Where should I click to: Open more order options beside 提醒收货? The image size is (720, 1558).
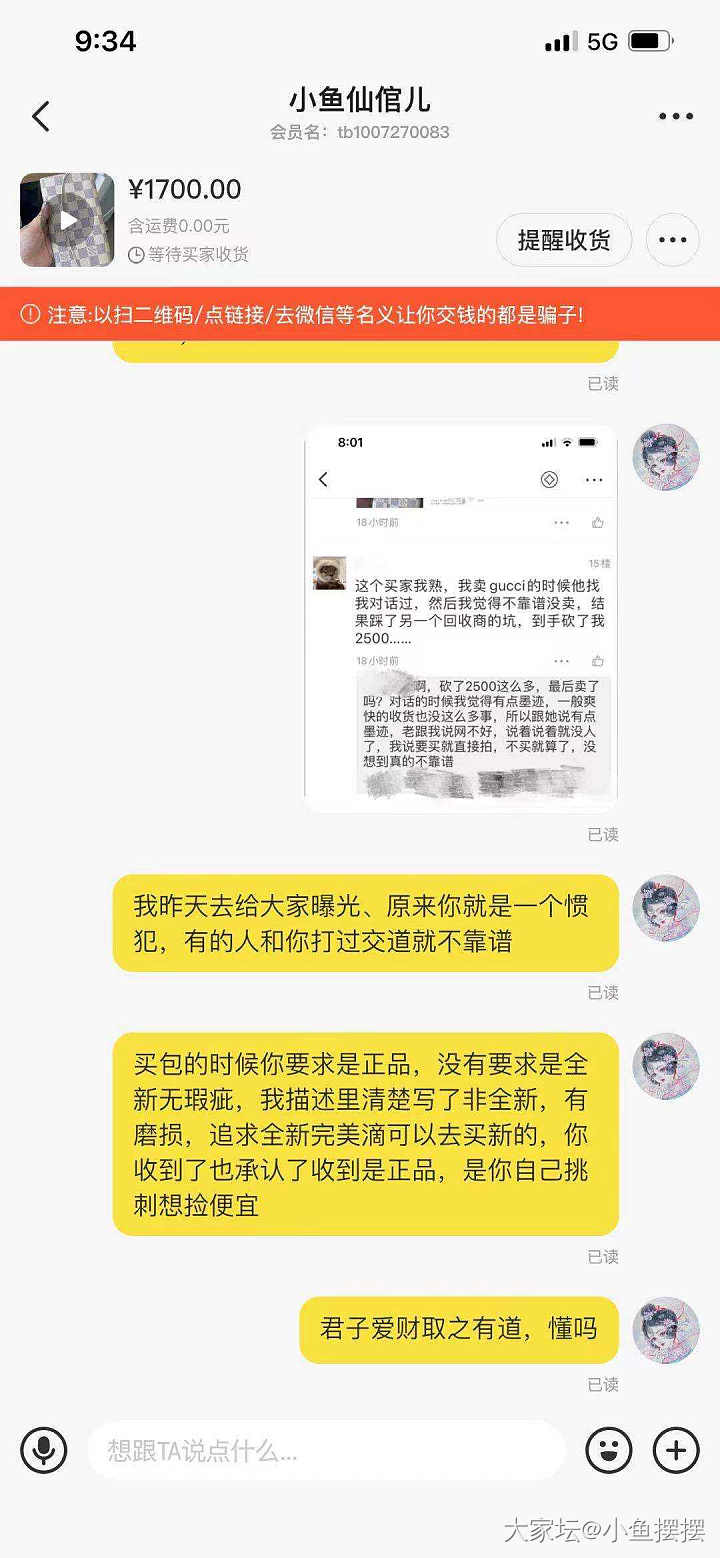coord(672,240)
